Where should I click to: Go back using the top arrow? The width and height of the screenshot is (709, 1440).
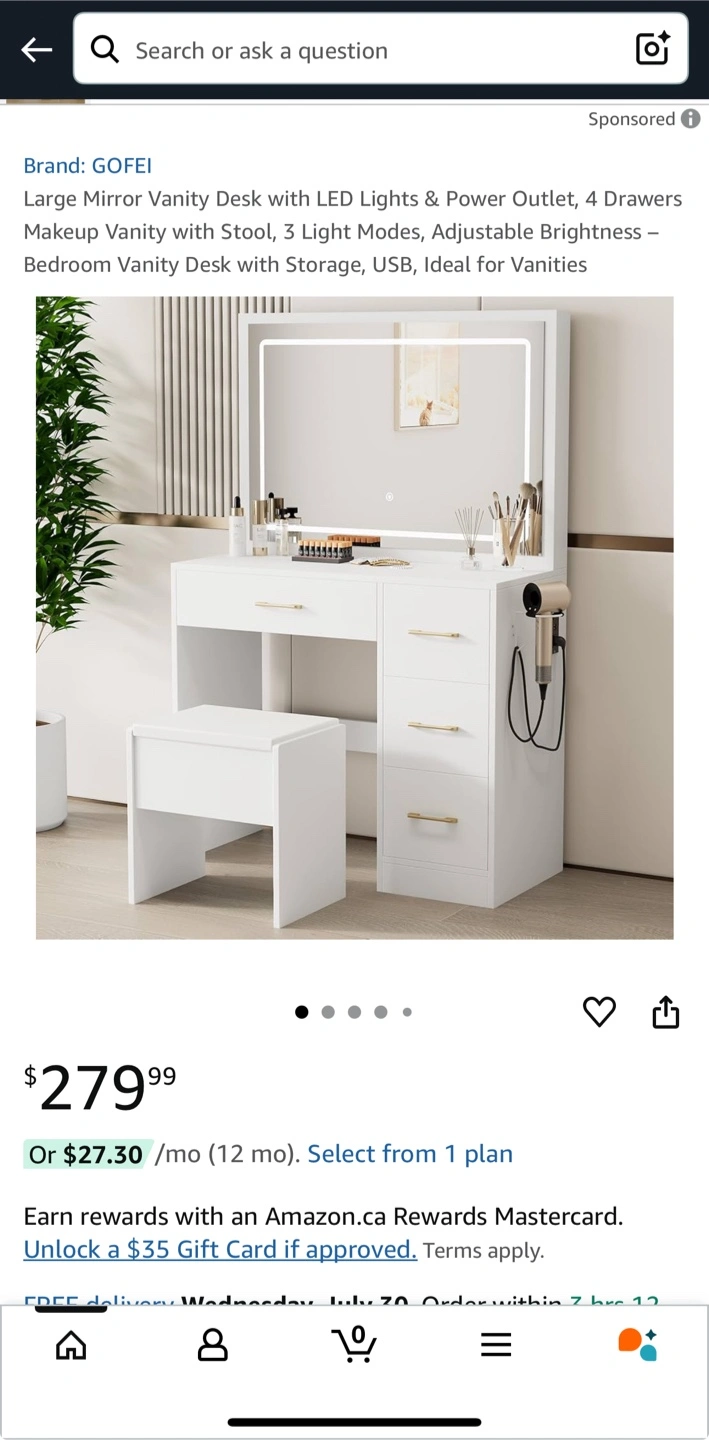tap(37, 50)
